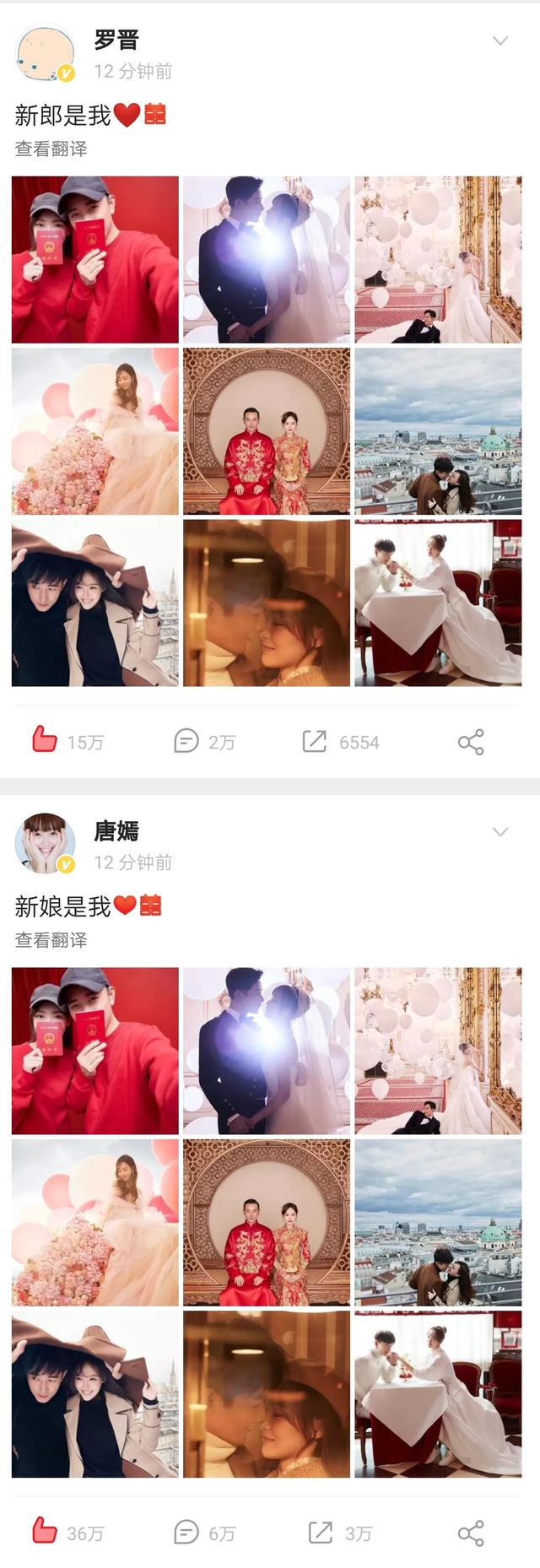Repost 唐嫣's post showing 3万 reposts
Viewport: 540px width, 1568px height.
(321, 1532)
